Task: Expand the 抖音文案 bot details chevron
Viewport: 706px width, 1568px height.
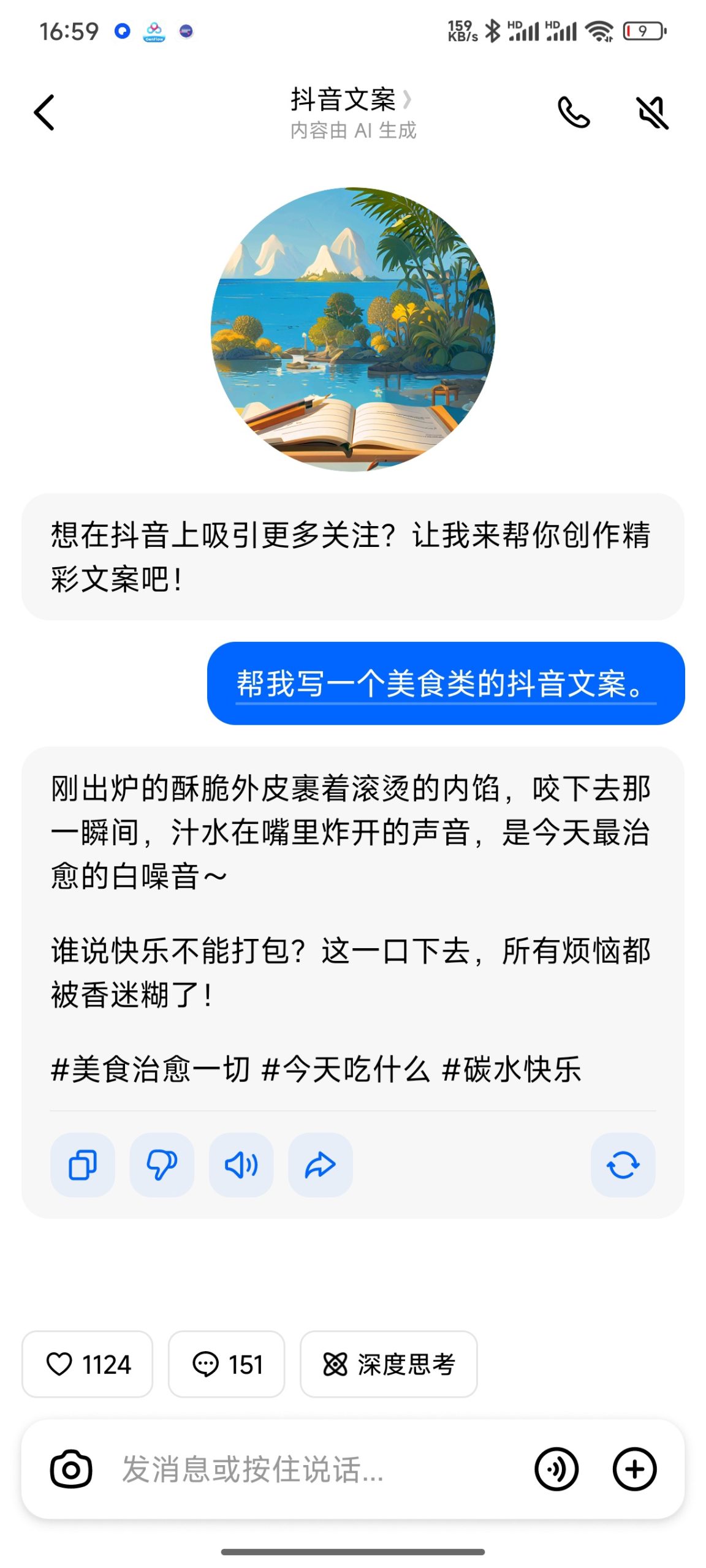Action: point(409,99)
